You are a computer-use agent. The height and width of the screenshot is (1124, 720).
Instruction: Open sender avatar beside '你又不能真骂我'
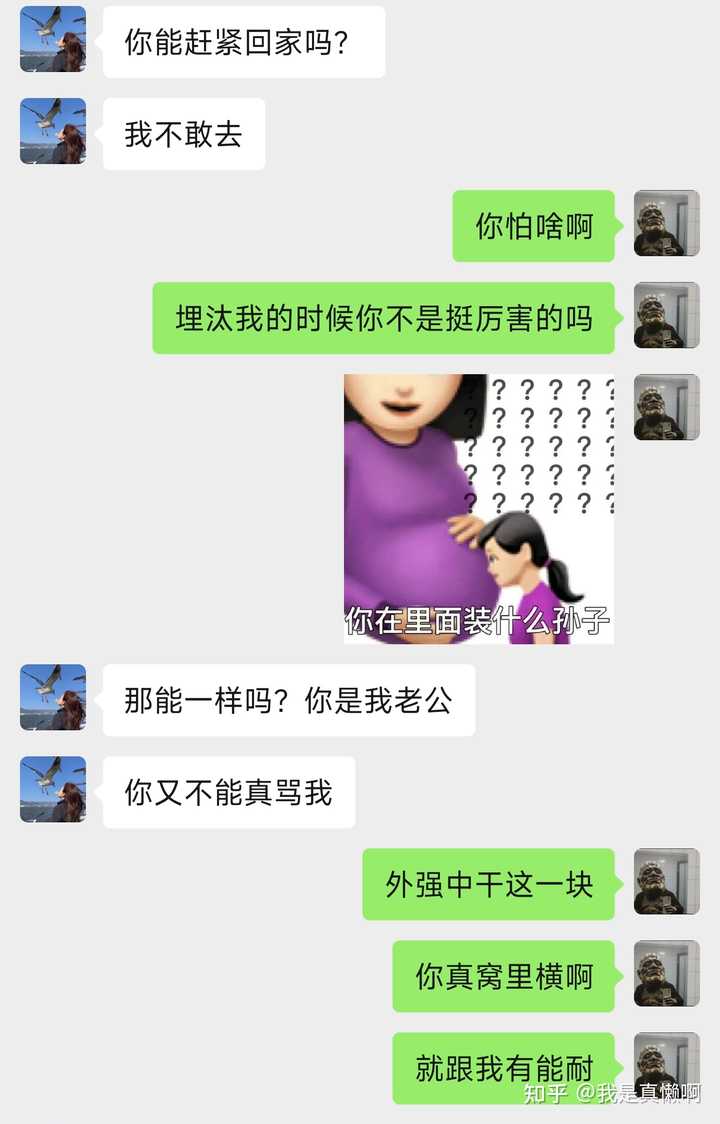pyautogui.click(x=53, y=789)
